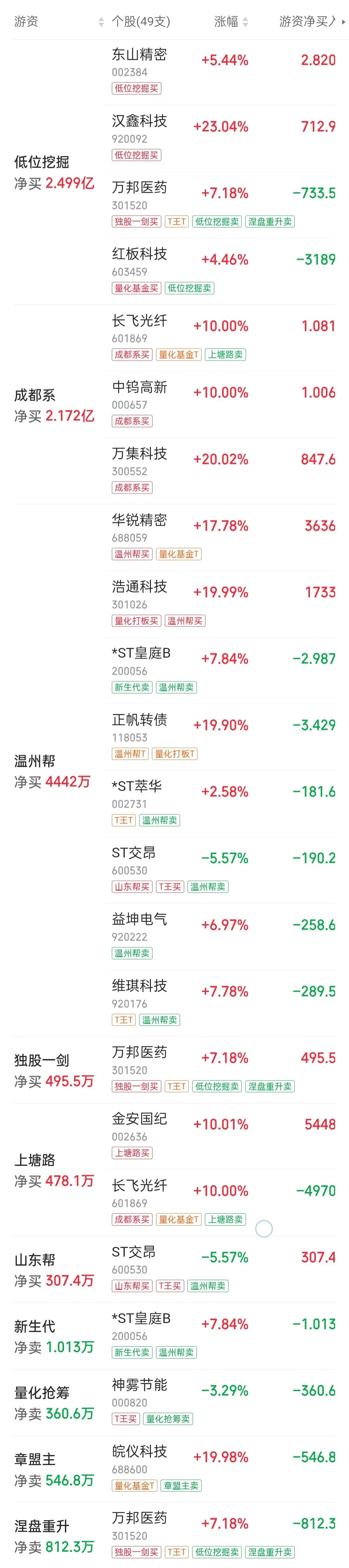This screenshot has width=349, height=1568.
Task: Open 汉鑫科技 stock row
Action: tap(220, 138)
